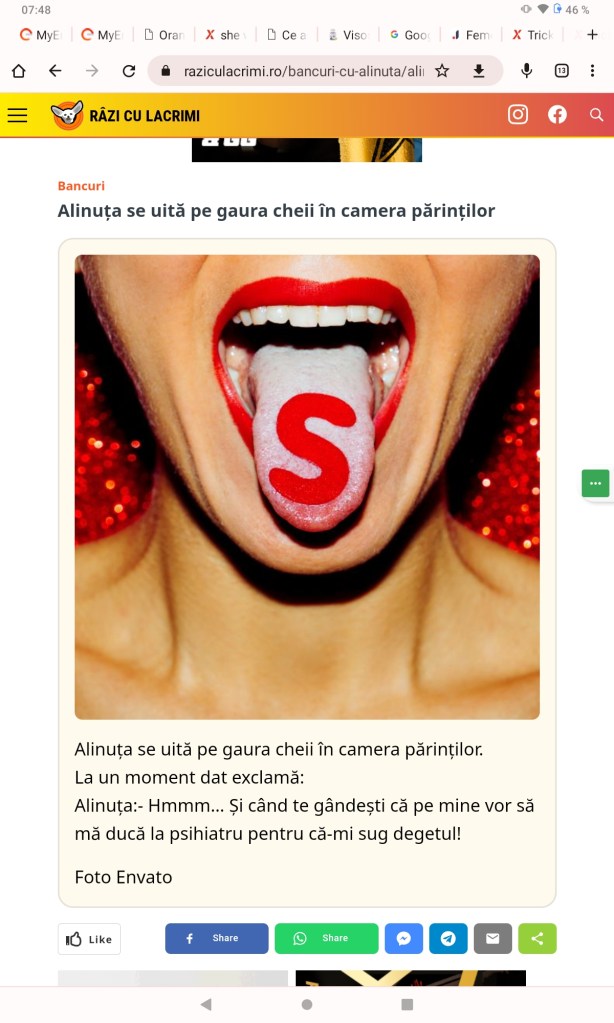Viewport: 614px width, 1023px height.
Task: Go to browser home page
Action: 18,71
